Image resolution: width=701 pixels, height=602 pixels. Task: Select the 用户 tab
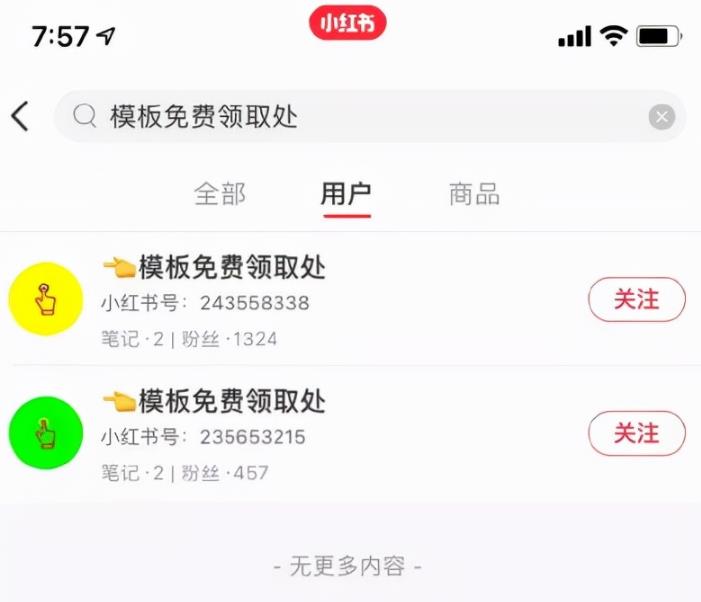click(x=346, y=194)
